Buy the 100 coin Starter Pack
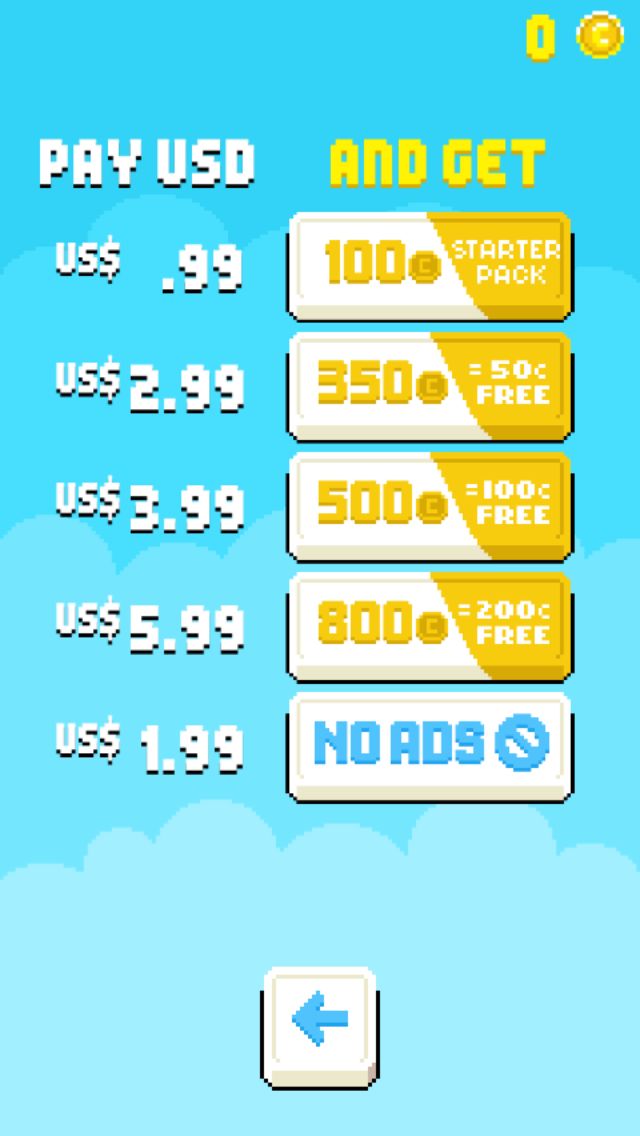This screenshot has height=1136, width=640. (x=429, y=265)
